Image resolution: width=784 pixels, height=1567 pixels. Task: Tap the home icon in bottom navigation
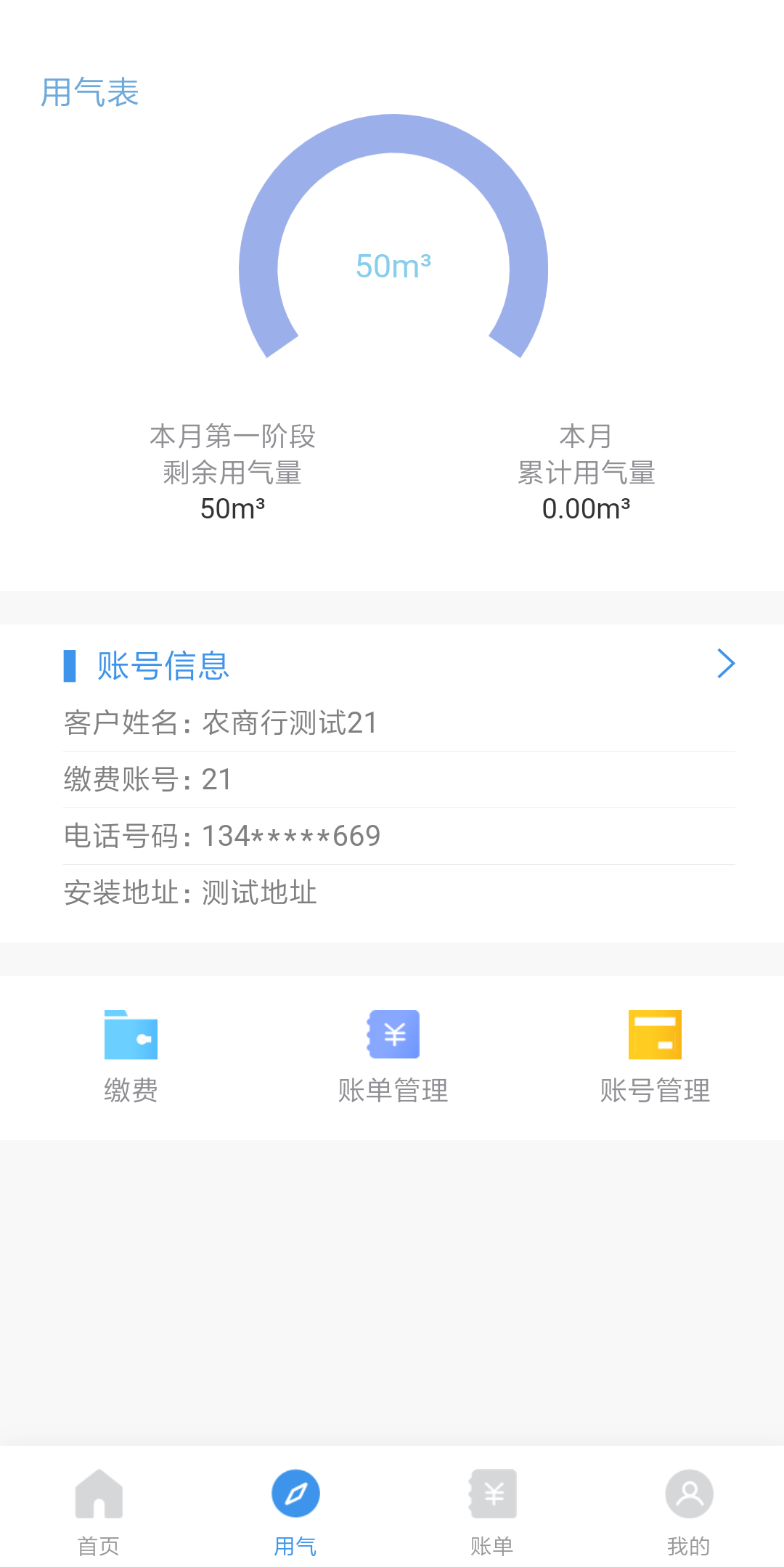(x=98, y=1494)
